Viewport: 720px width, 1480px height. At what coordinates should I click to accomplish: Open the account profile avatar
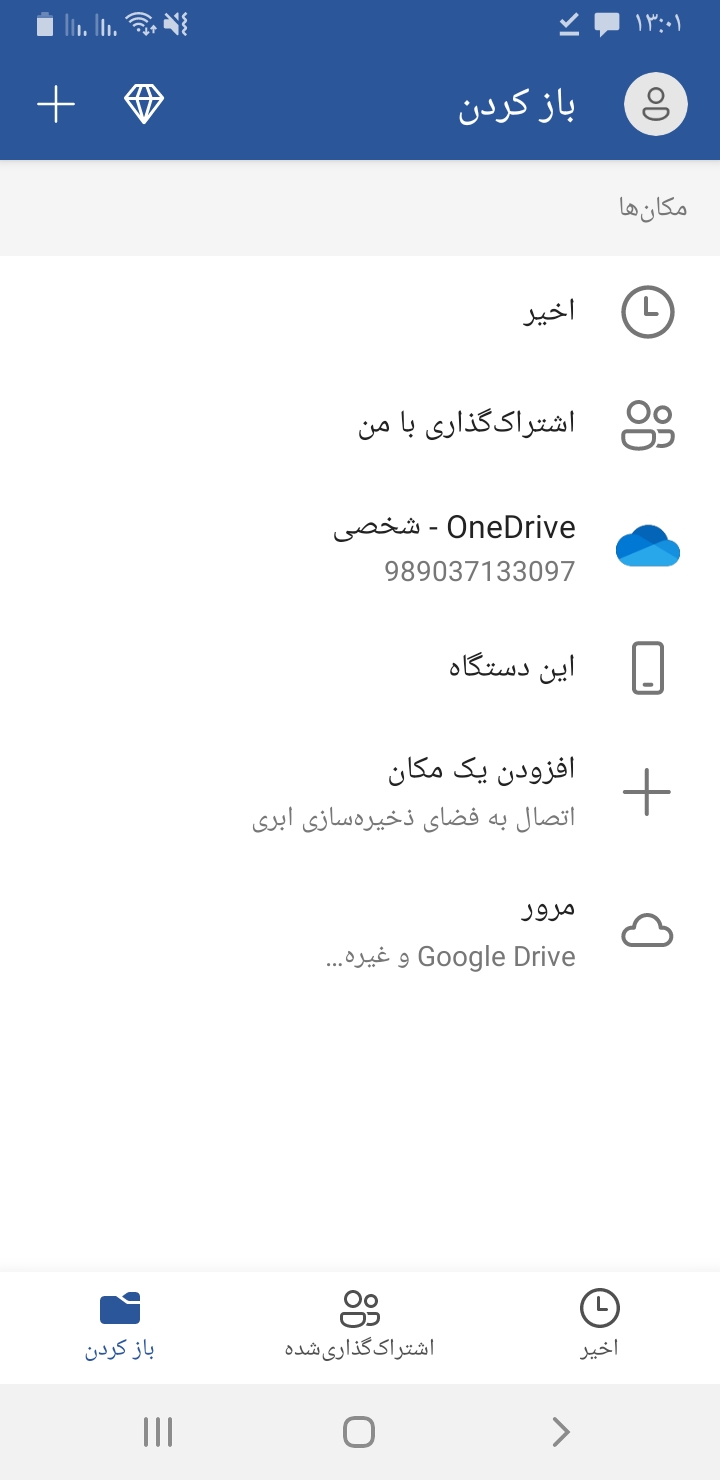(x=655, y=104)
